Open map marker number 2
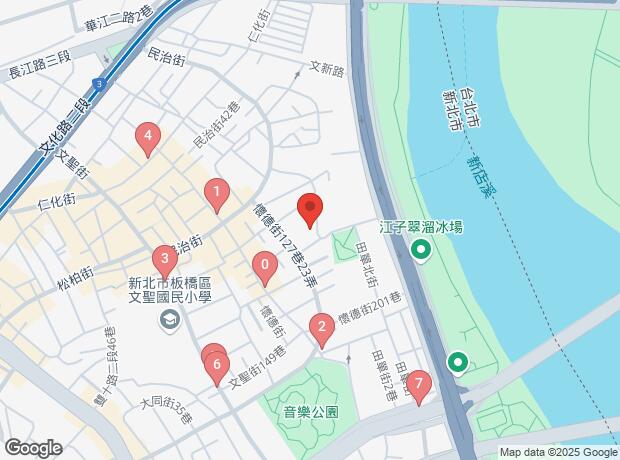Screen dimensions: 620x460 [321, 326]
